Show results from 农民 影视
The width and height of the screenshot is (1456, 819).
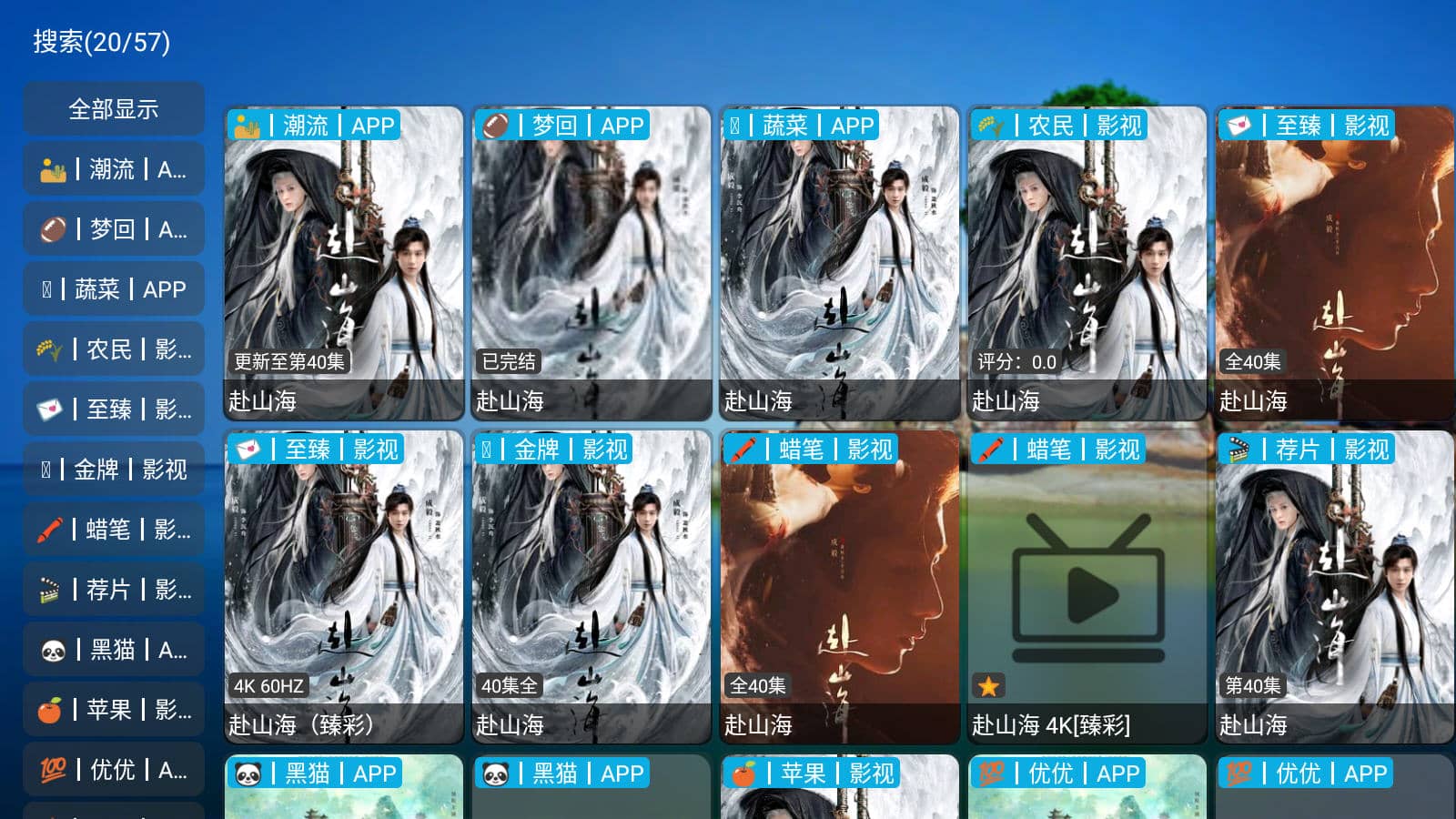click(x=114, y=349)
